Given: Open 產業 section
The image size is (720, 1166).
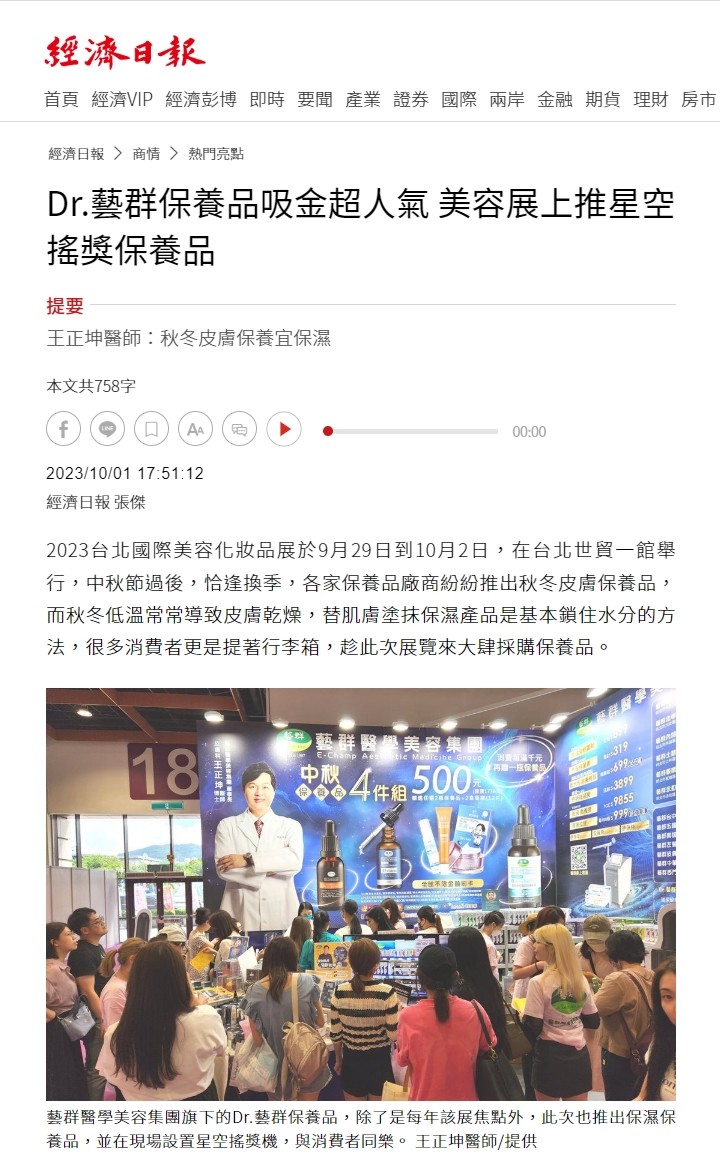Looking at the screenshot, I should pos(363,99).
